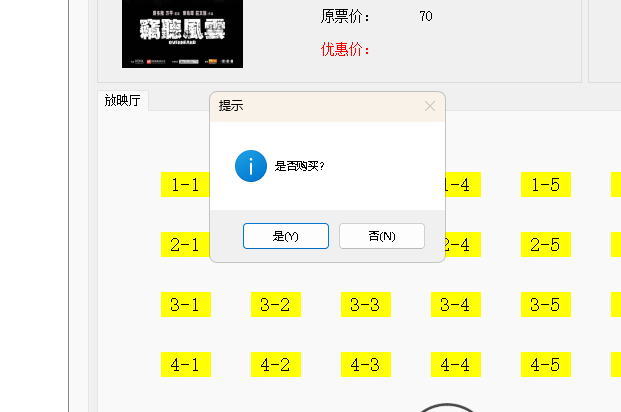Choose seat 3-2

275,305
